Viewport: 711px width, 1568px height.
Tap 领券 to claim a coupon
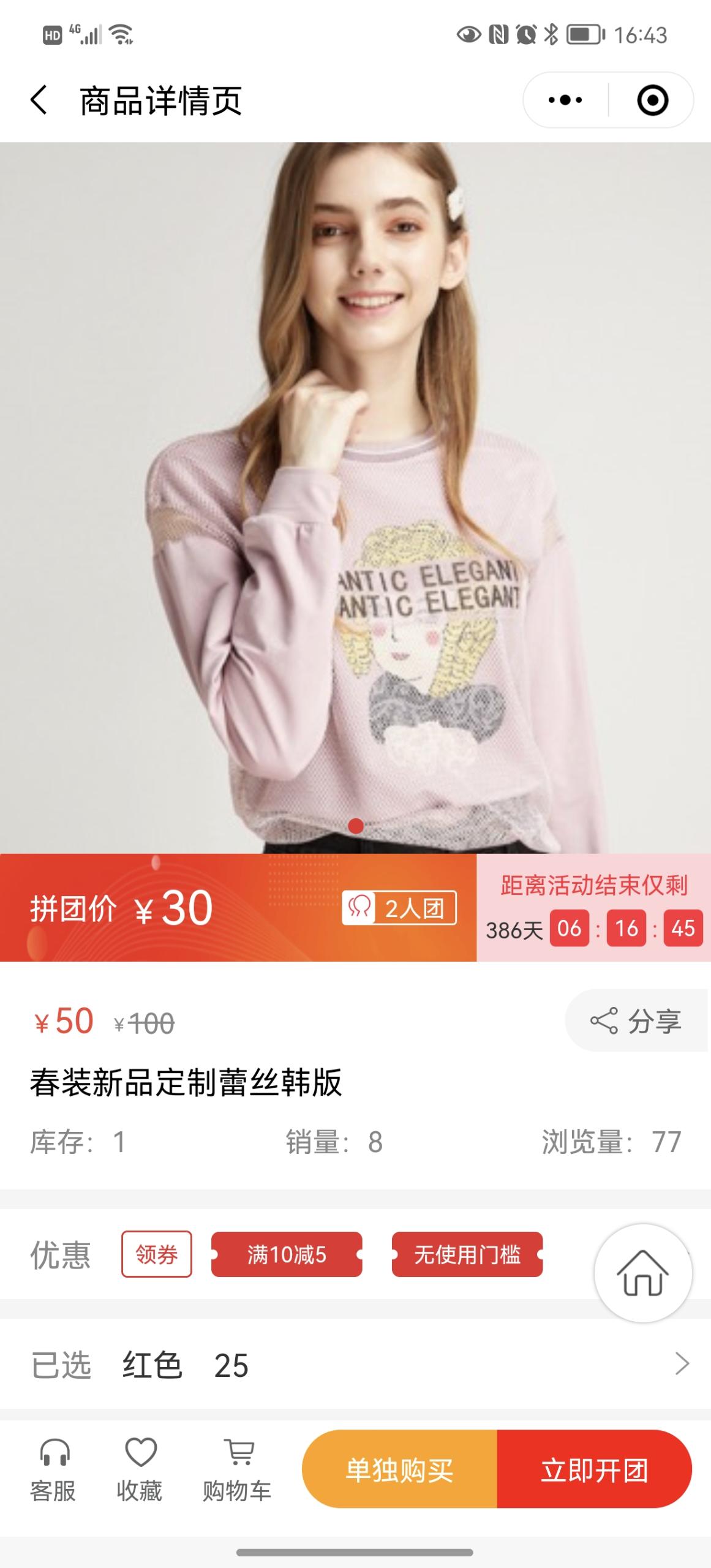(x=156, y=1254)
